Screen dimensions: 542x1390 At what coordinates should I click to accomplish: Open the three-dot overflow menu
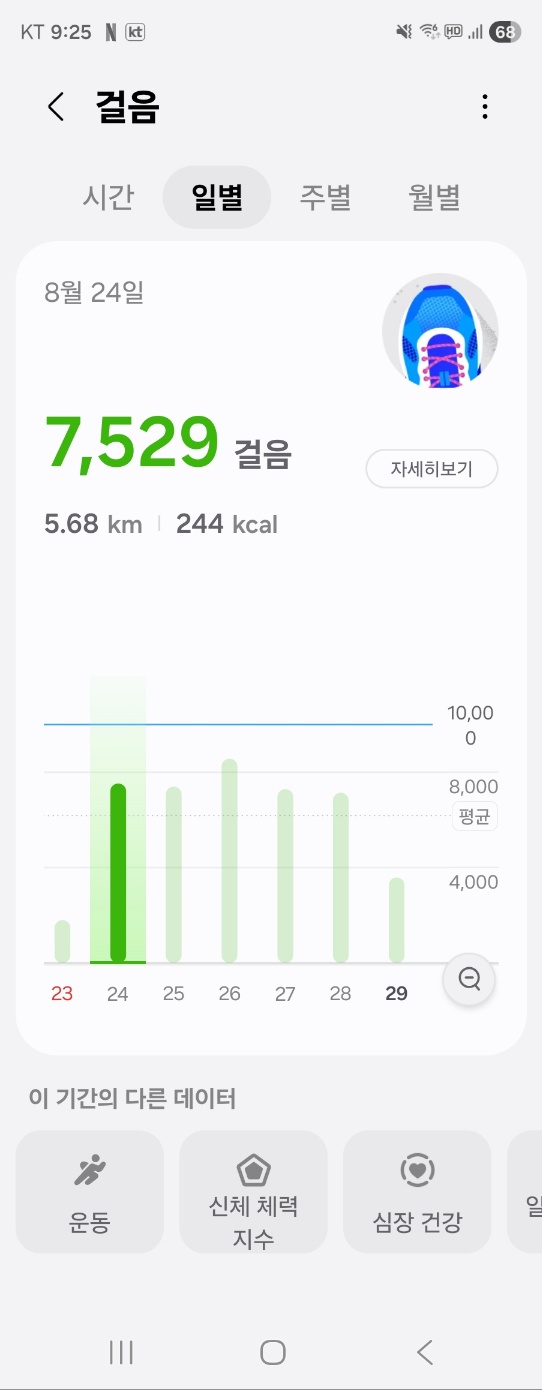coord(485,107)
